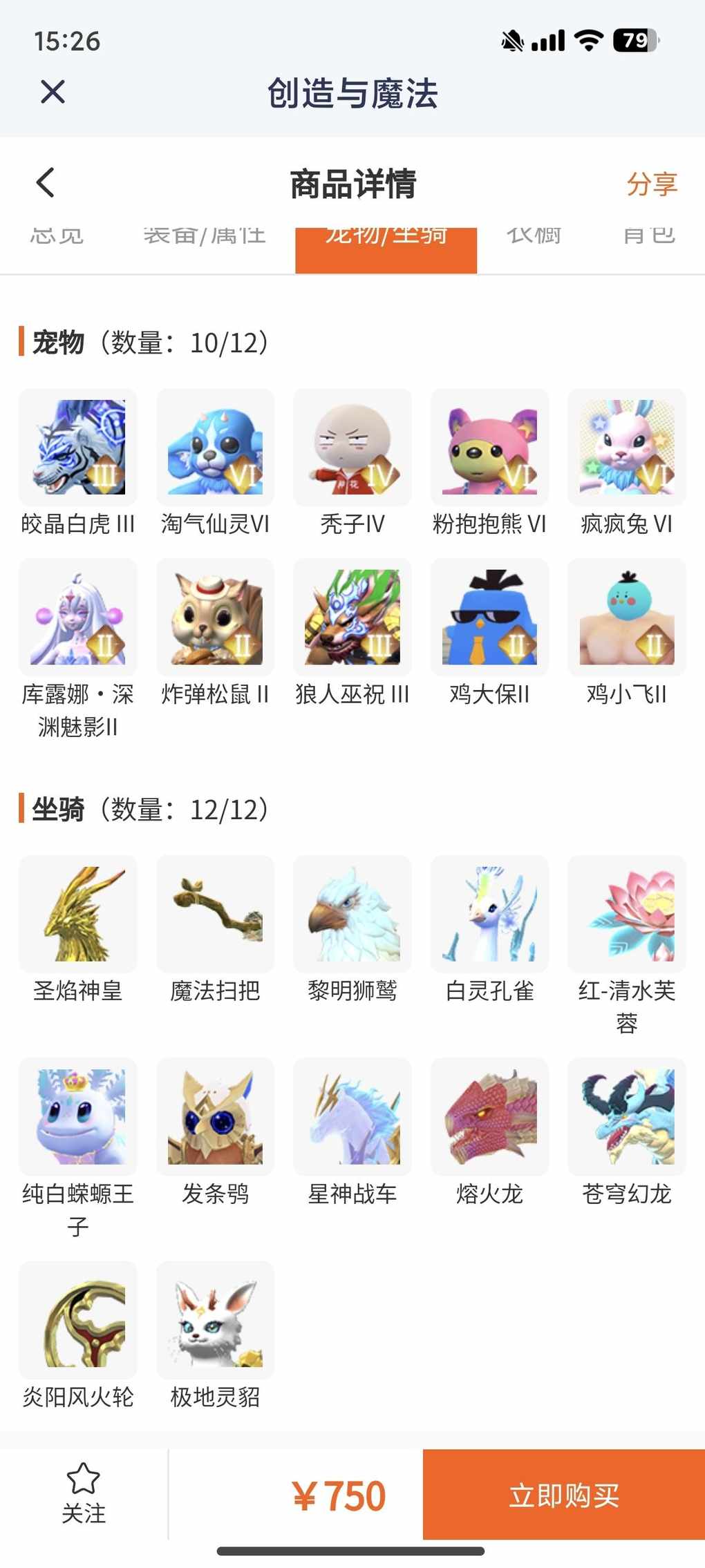Tap the 熔火龙 mount tile

point(489,1133)
